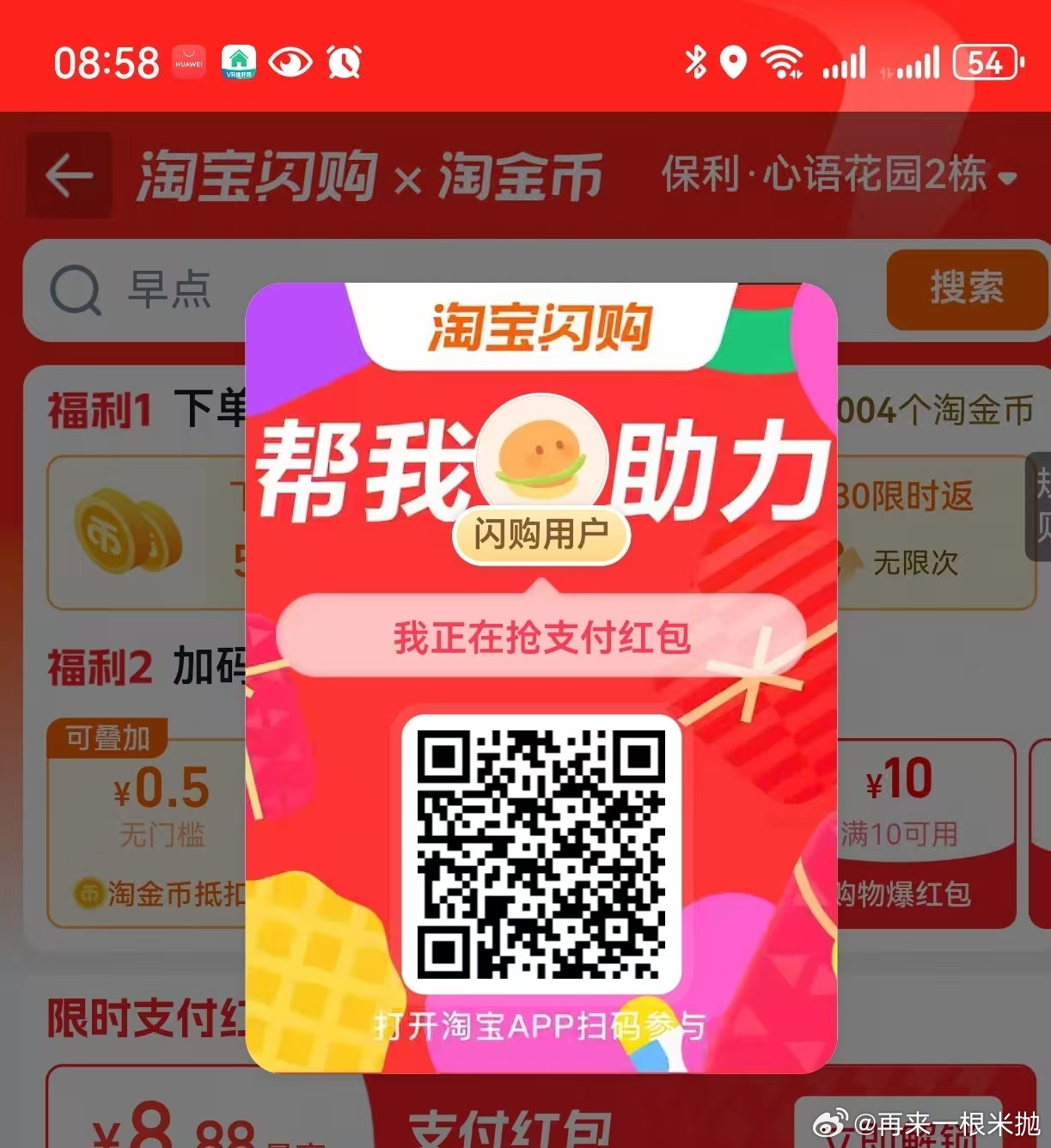Tap the 早点 search field
1051x1148 pixels.
(x=172, y=290)
